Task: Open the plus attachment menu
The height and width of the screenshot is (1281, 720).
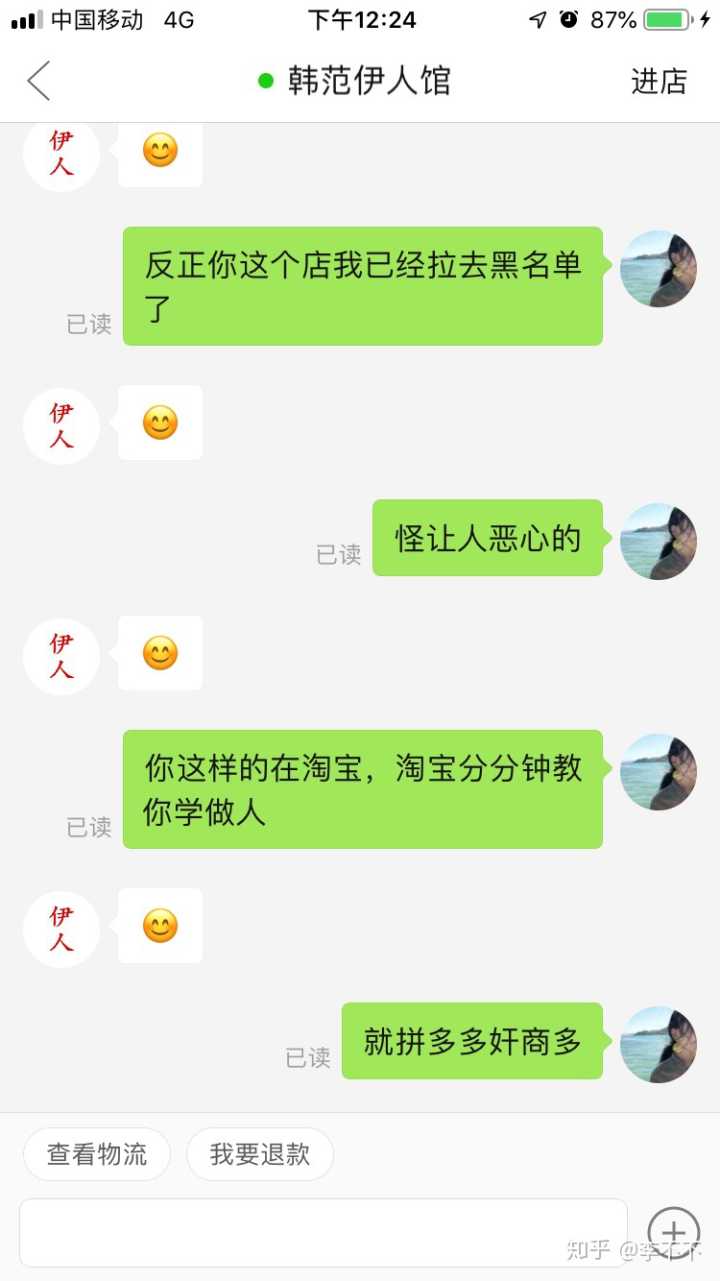Action: [673, 1232]
